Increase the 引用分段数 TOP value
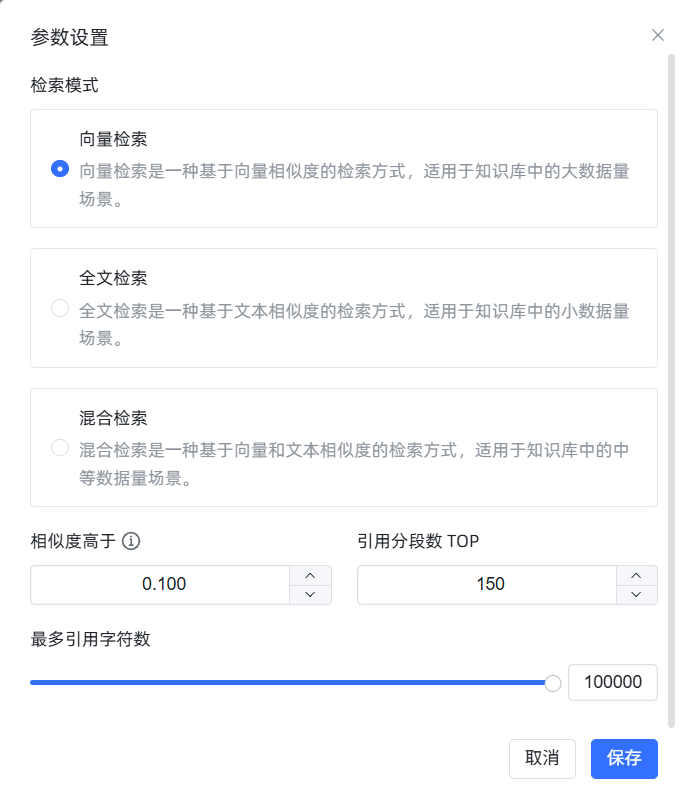This screenshot has width=680, height=800. point(636,576)
